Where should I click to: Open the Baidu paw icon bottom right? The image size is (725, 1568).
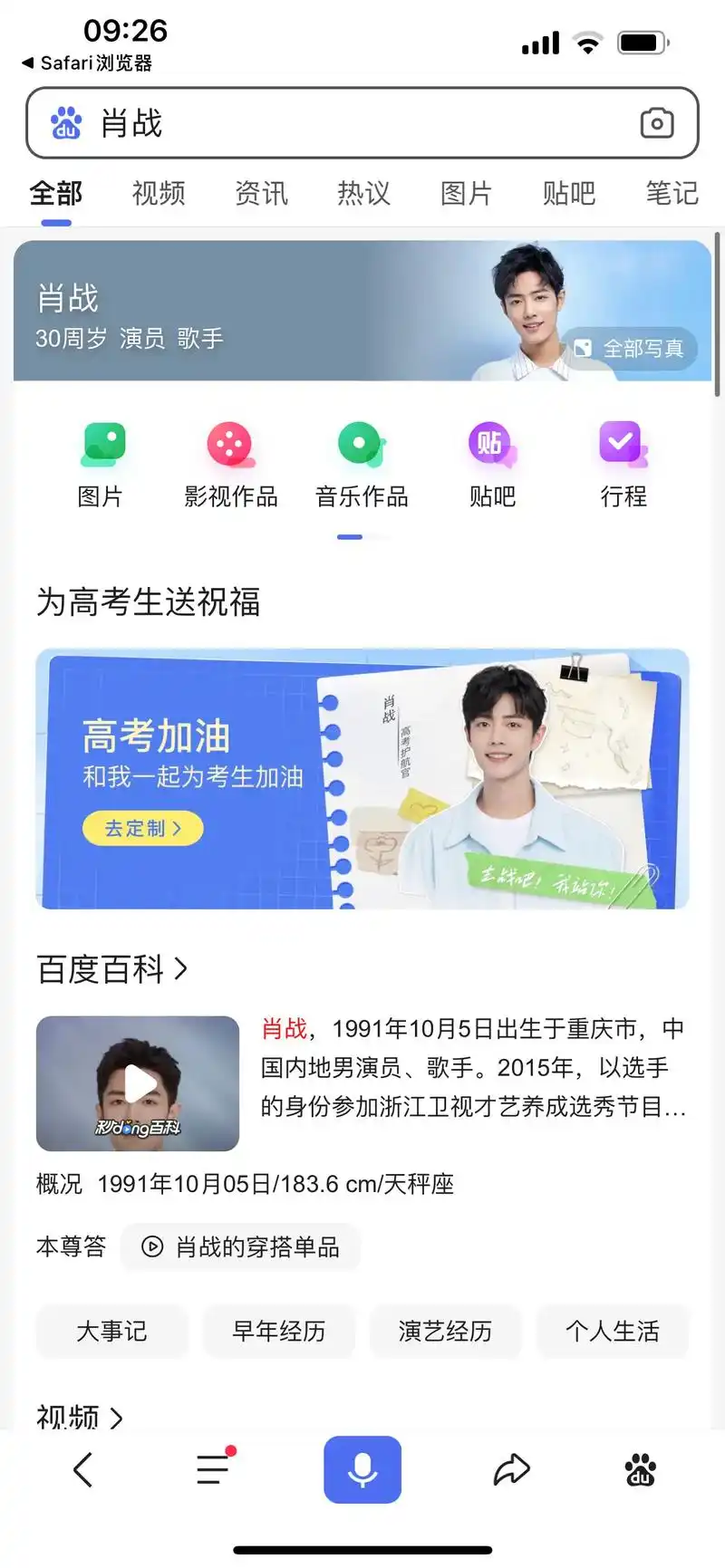(x=641, y=1470)
